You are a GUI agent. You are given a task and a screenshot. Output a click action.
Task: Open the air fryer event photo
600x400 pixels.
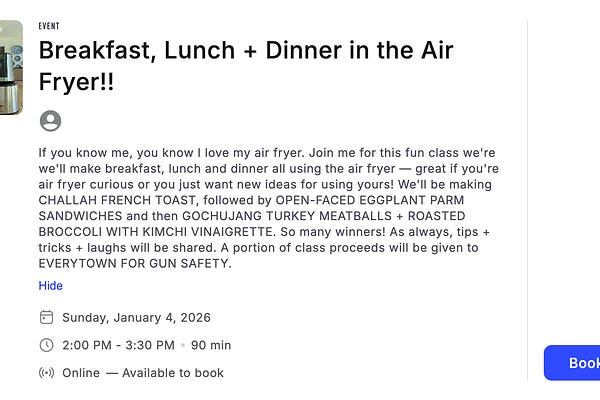point(10,68)
